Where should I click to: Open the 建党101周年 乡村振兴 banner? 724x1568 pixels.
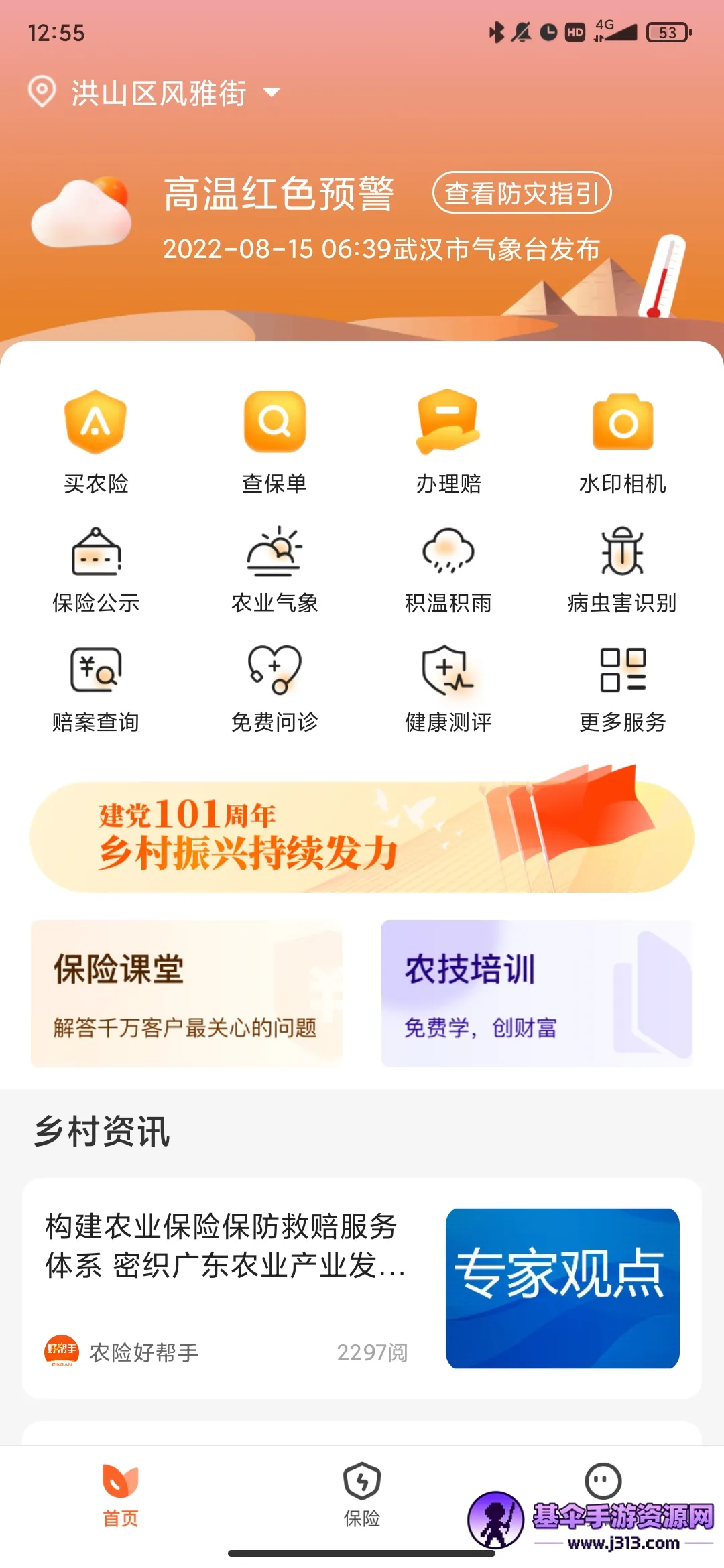[362, 836]
